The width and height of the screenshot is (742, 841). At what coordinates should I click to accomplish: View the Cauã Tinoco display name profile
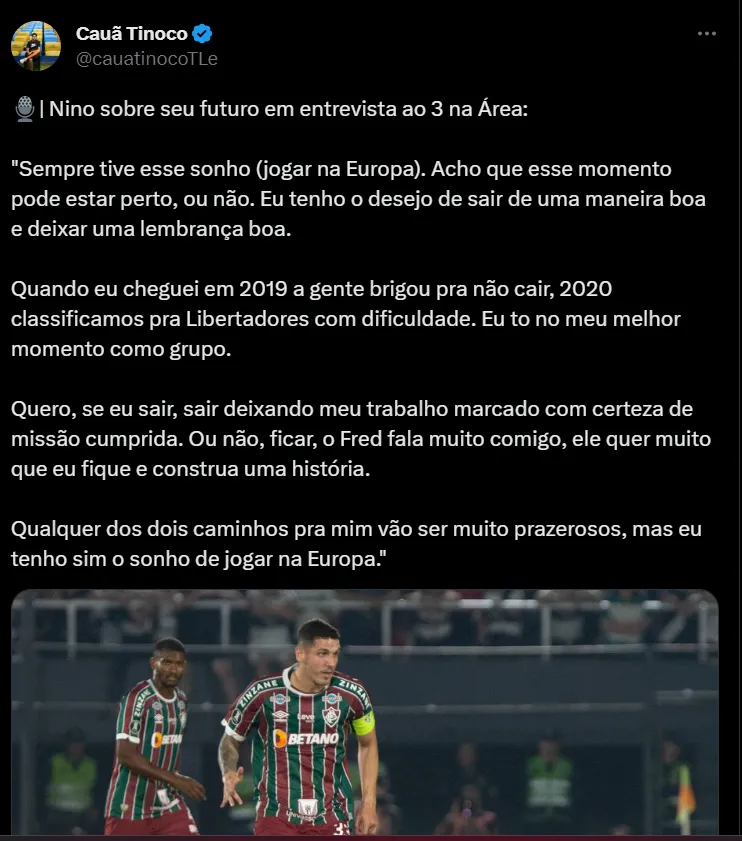(x=131, y=34)
